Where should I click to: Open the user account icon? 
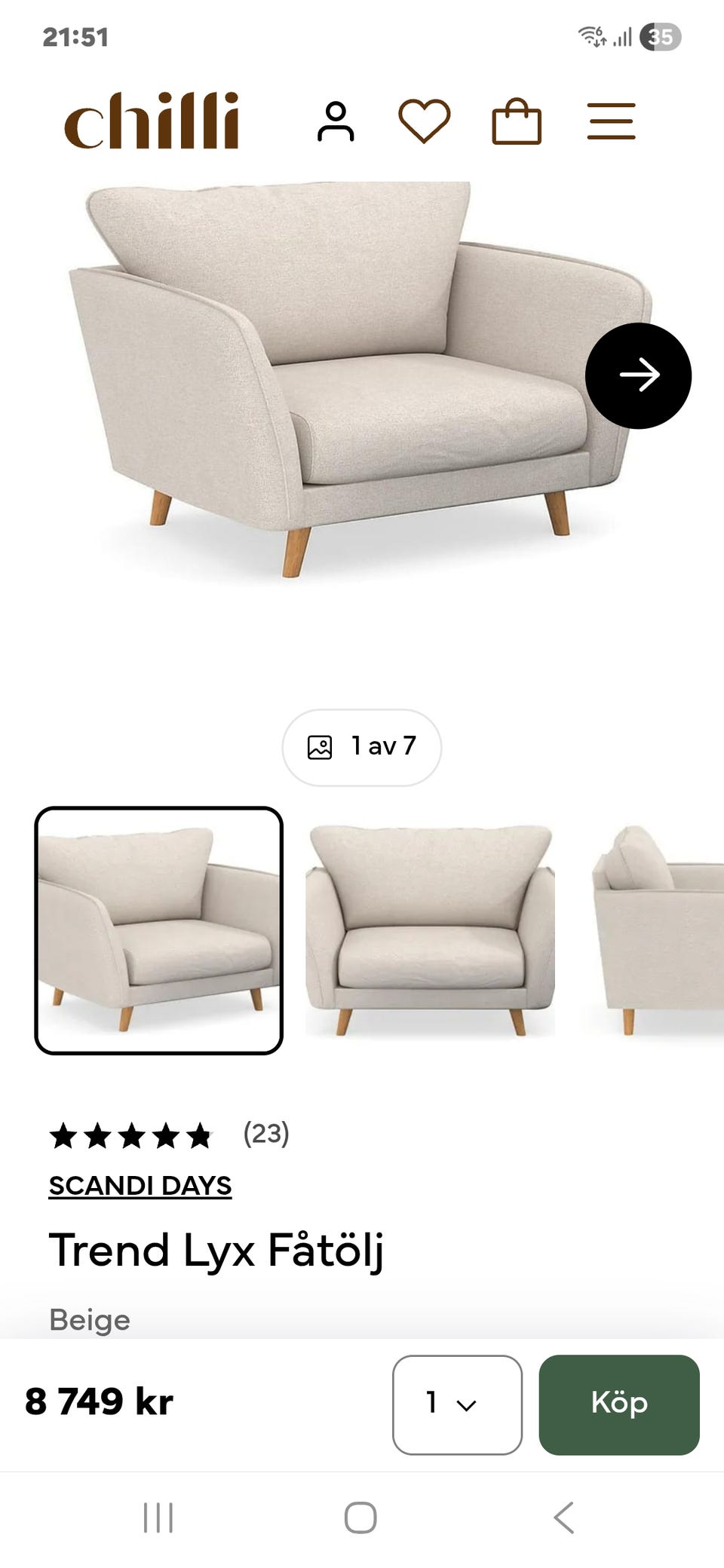tap(336, 122)
